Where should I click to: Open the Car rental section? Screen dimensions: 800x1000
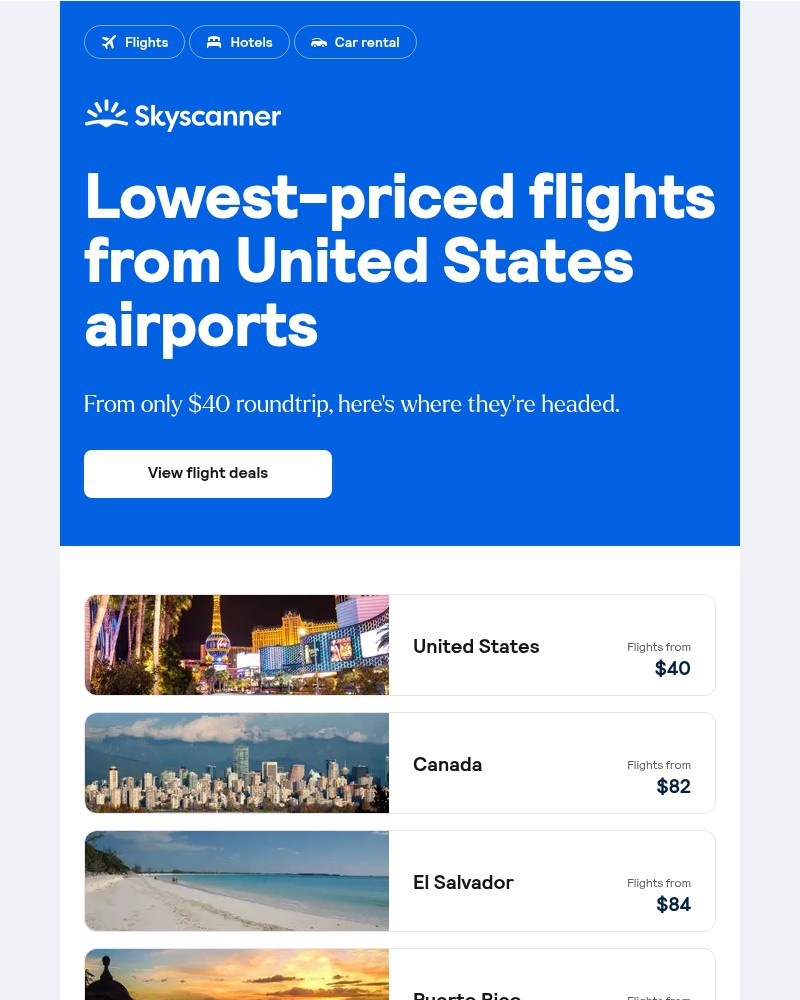click(x=355, y=42)
